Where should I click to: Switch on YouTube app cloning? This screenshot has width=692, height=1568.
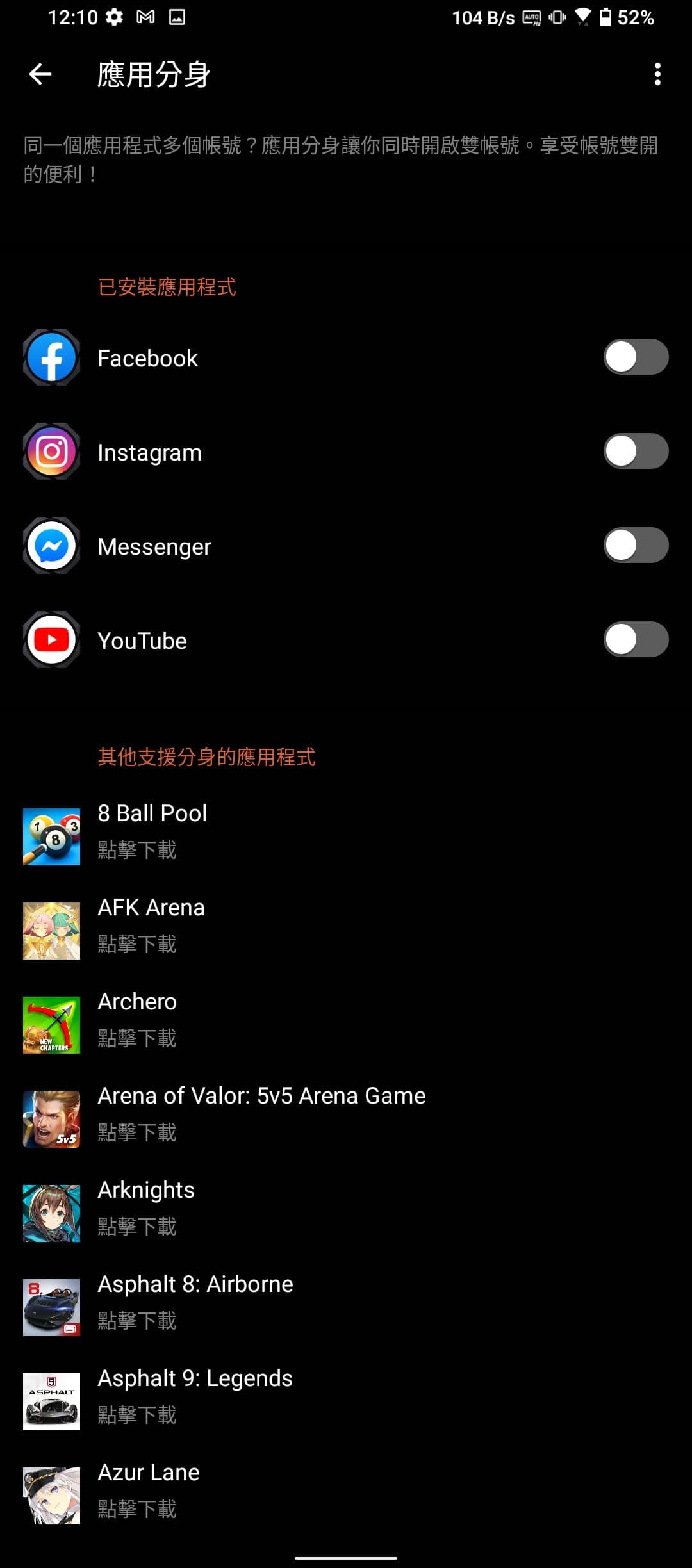(x=636, y=640)
